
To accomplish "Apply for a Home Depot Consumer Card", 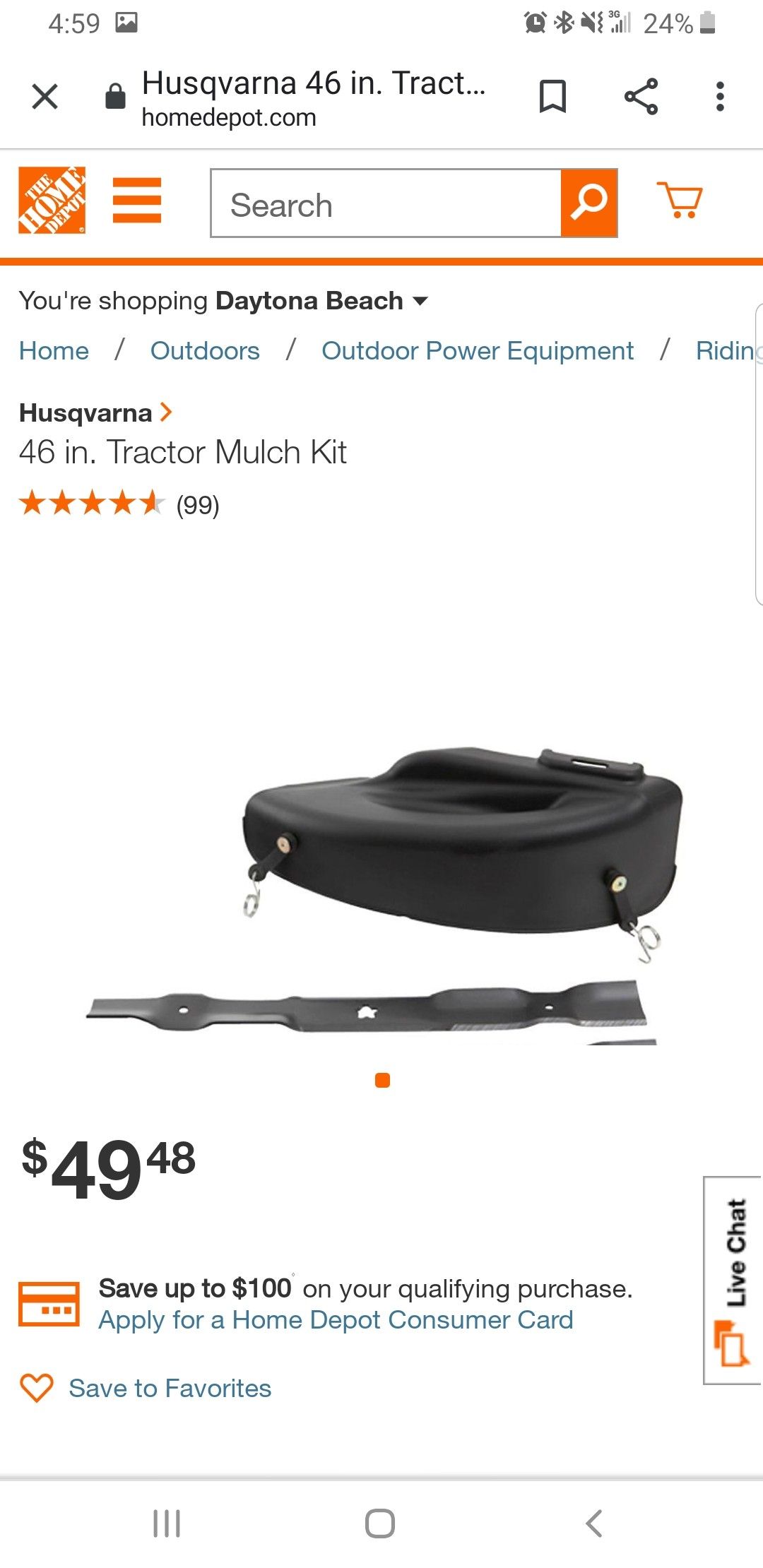I will [336, 1320].
